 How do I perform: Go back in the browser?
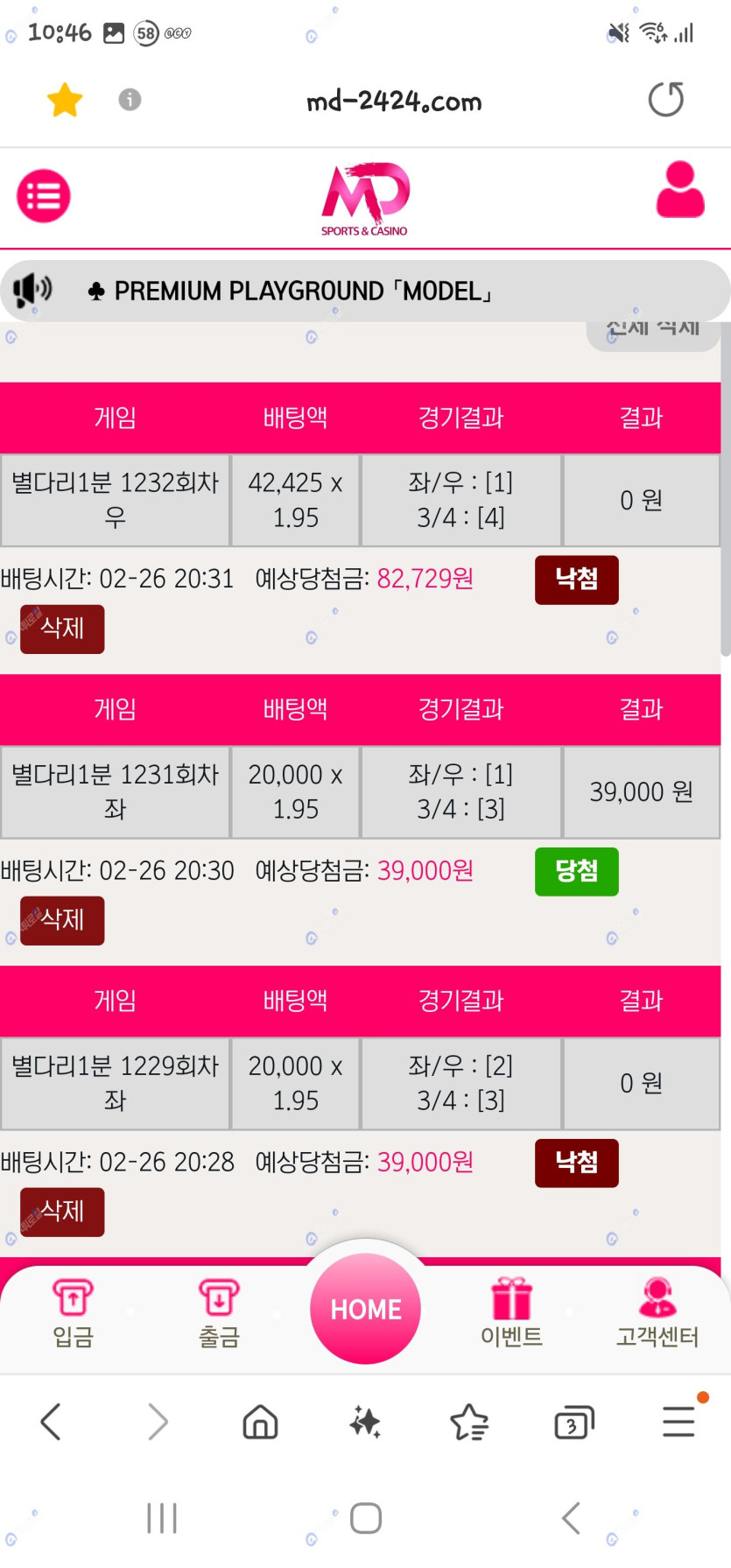coord(51,1422)
